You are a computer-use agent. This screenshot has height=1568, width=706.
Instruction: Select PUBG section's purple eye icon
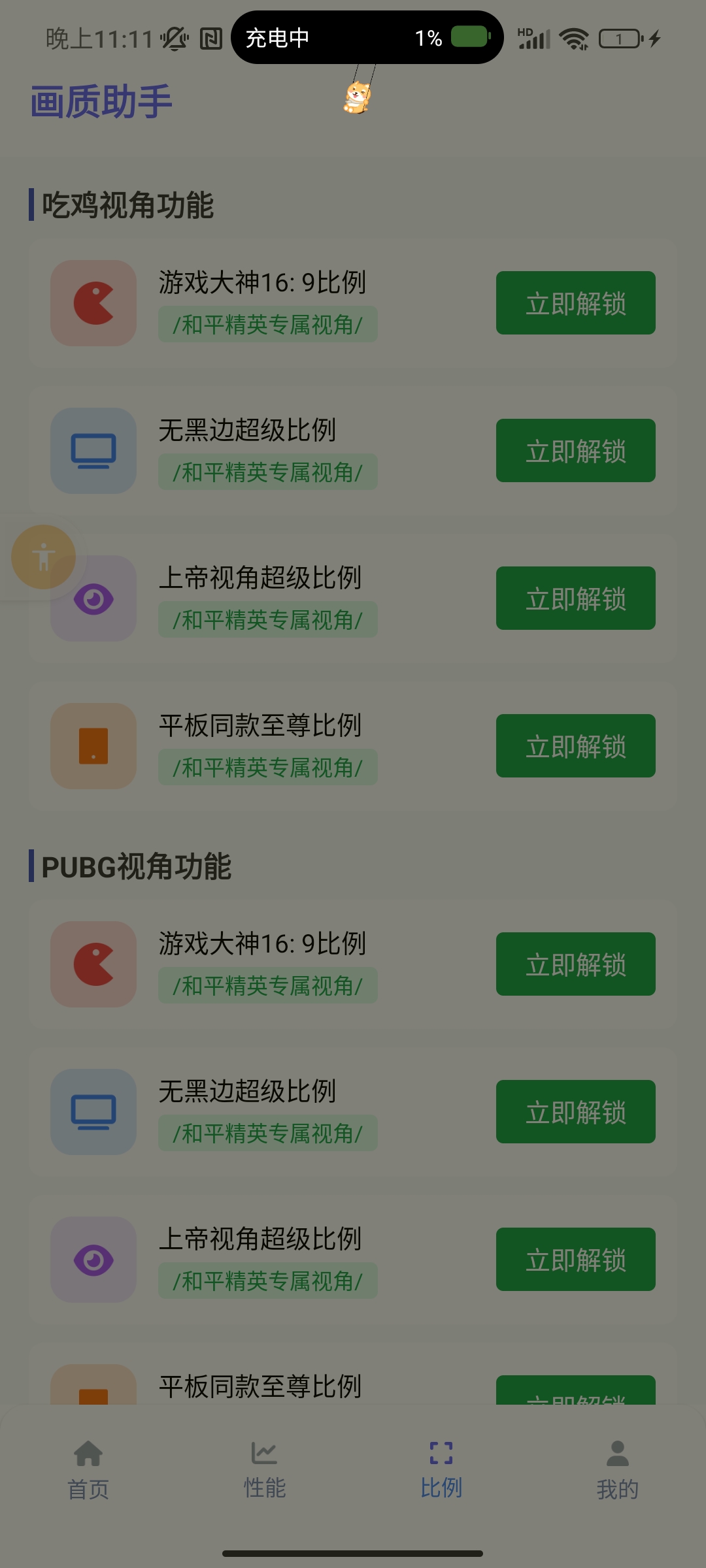coord(93,1260)
